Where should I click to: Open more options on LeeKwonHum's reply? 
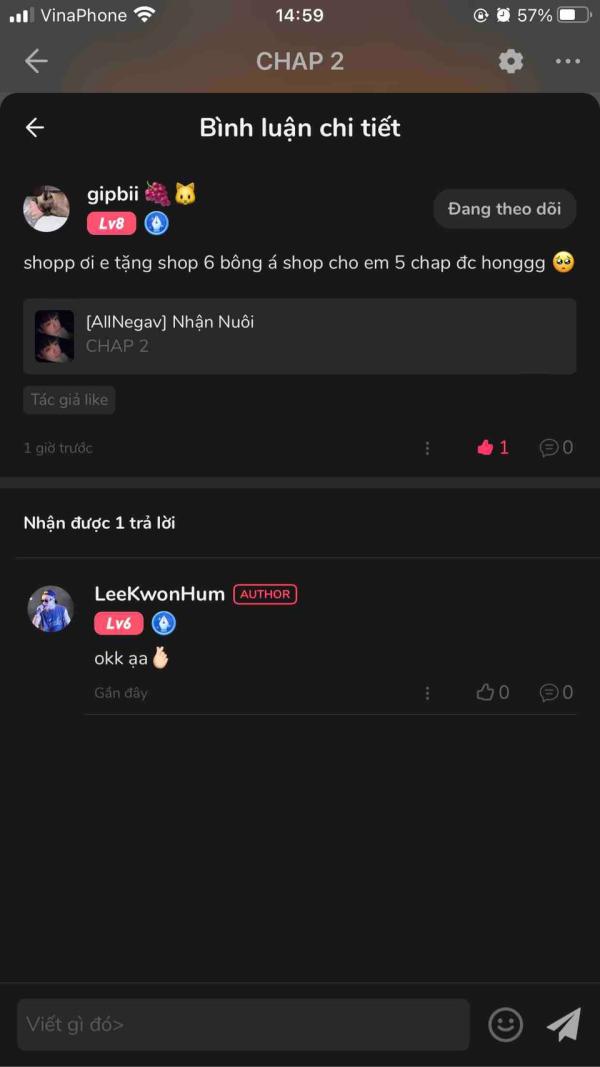click(427, 692)
